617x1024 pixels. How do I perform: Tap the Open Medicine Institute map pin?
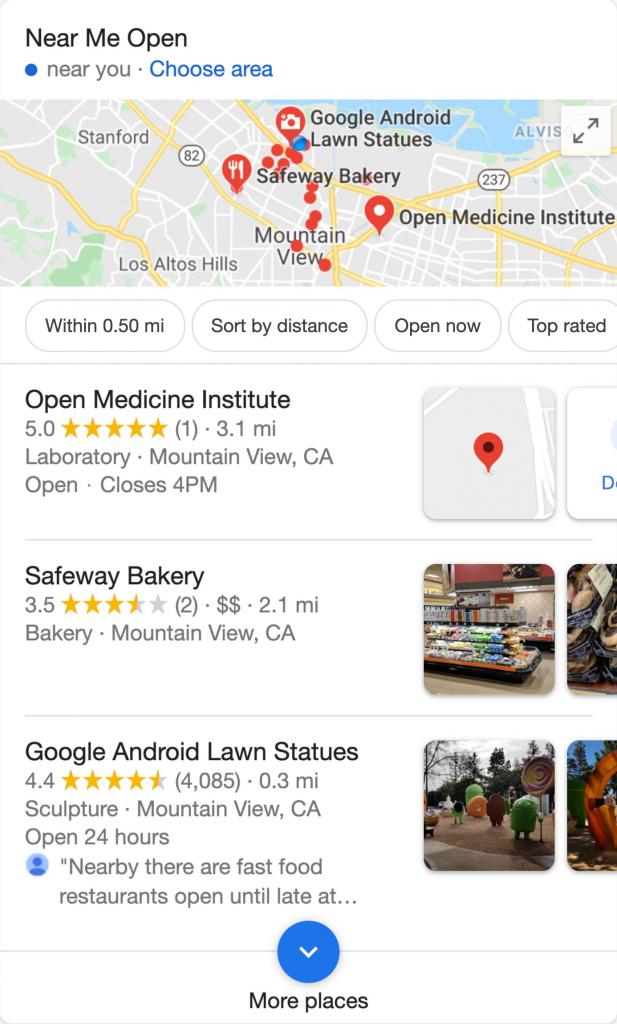coord(378,212)
